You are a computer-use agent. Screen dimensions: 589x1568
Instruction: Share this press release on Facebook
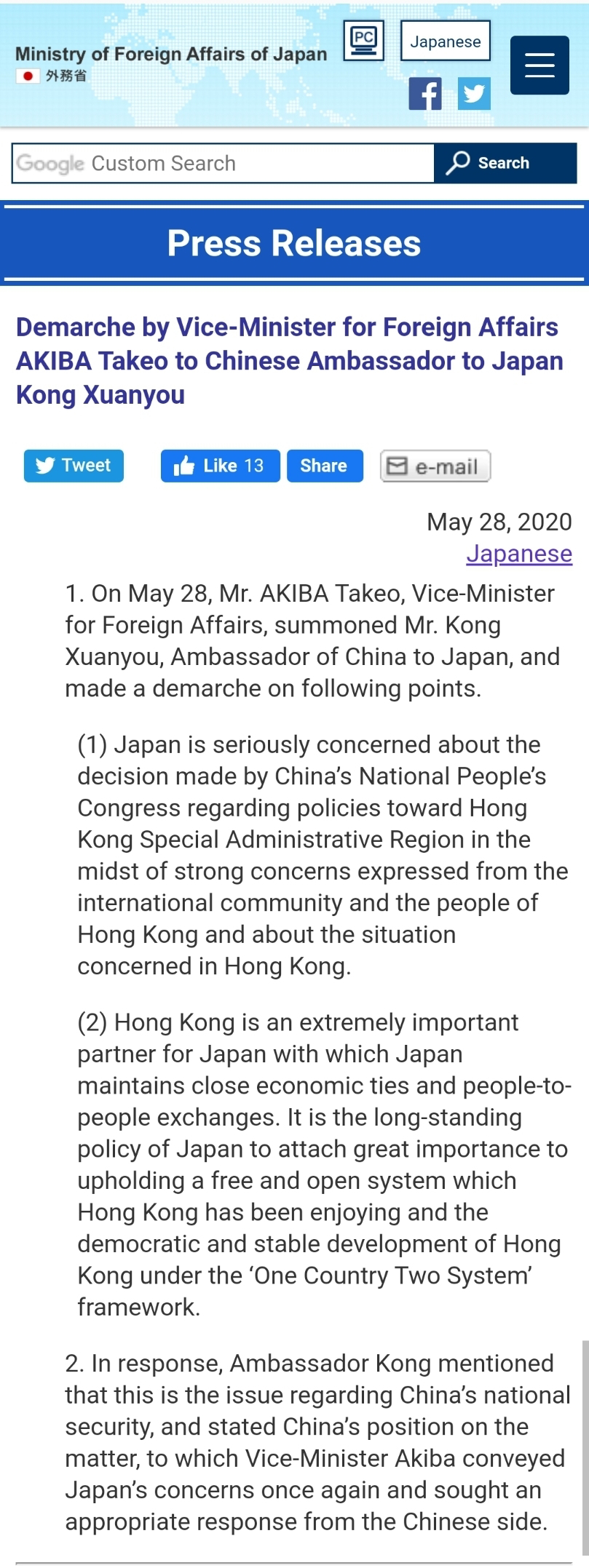pyautogui.click(x=325, y=466)
